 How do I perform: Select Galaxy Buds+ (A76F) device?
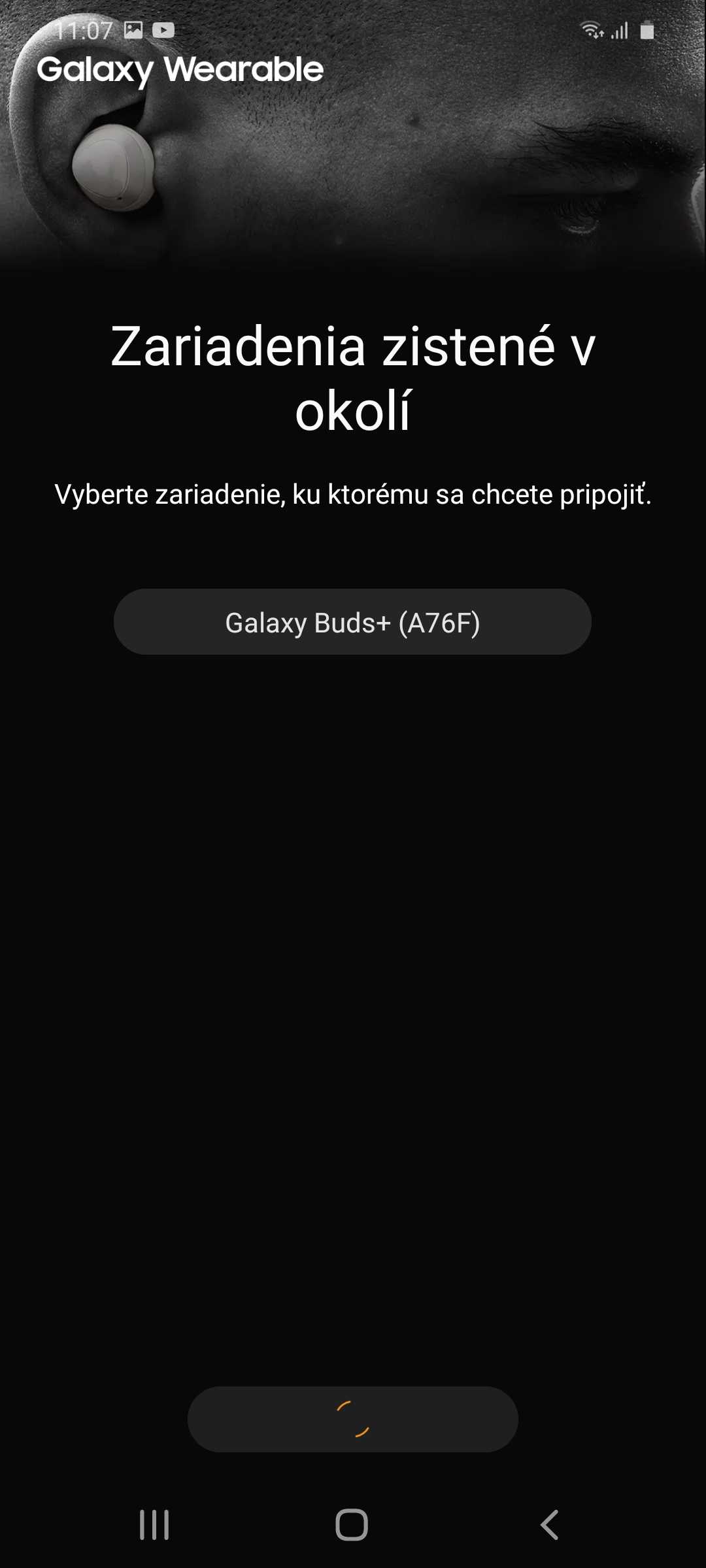(352, 622)
